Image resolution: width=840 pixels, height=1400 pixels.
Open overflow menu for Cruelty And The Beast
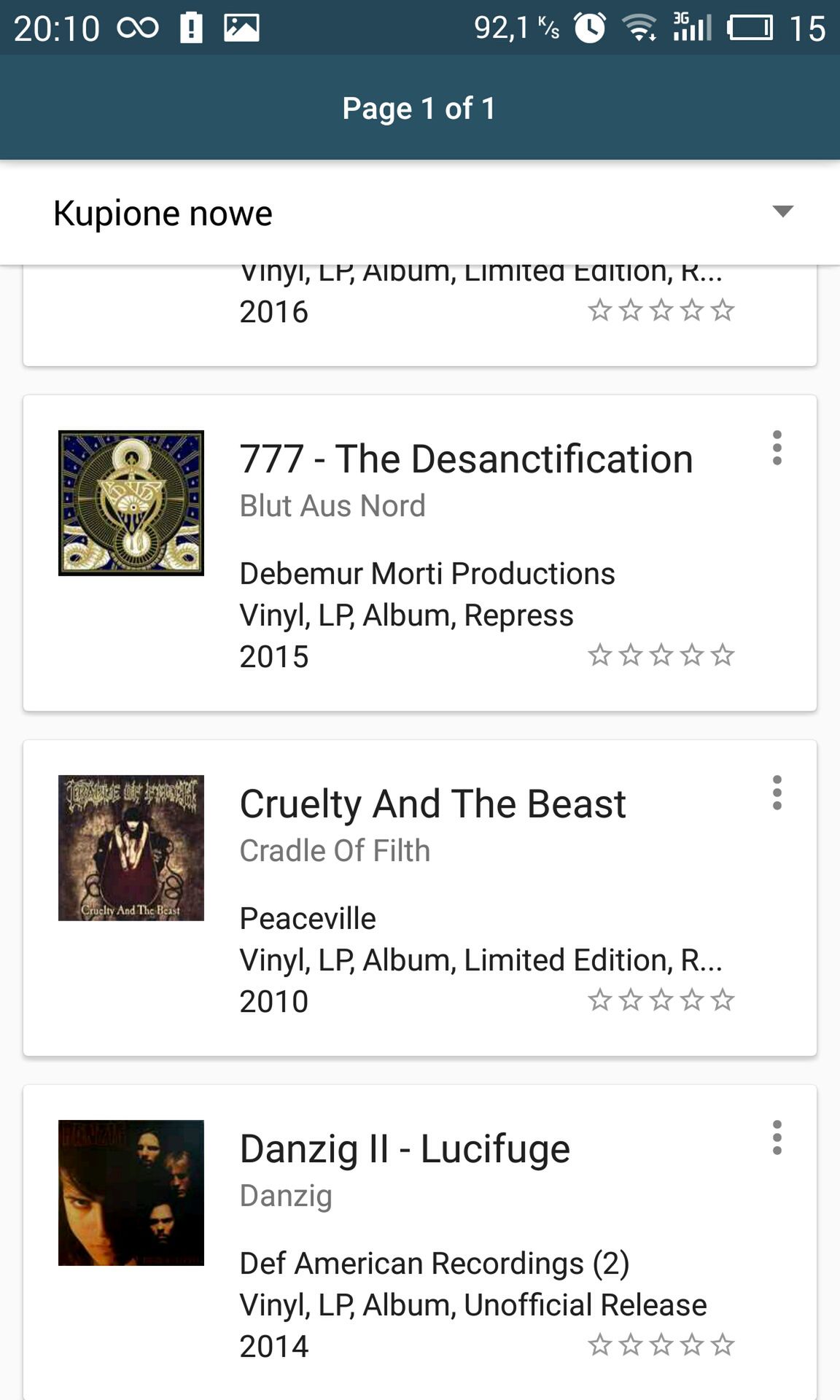(777, 793)
